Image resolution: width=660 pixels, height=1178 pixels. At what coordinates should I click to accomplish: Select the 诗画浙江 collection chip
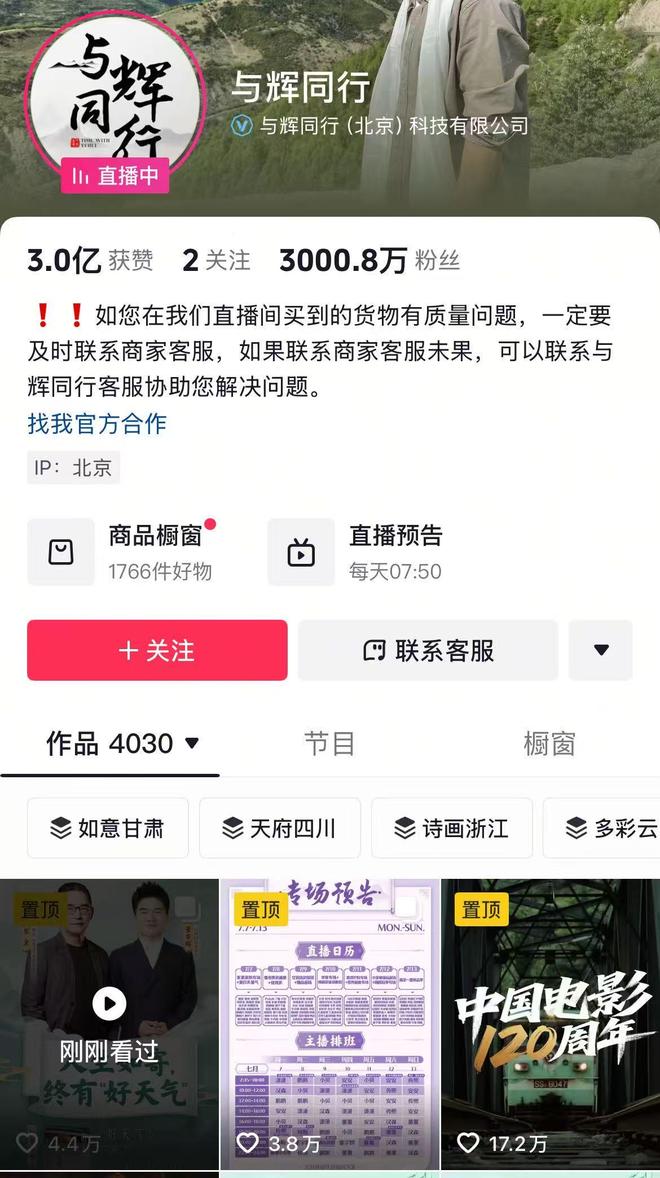[451, 828]
